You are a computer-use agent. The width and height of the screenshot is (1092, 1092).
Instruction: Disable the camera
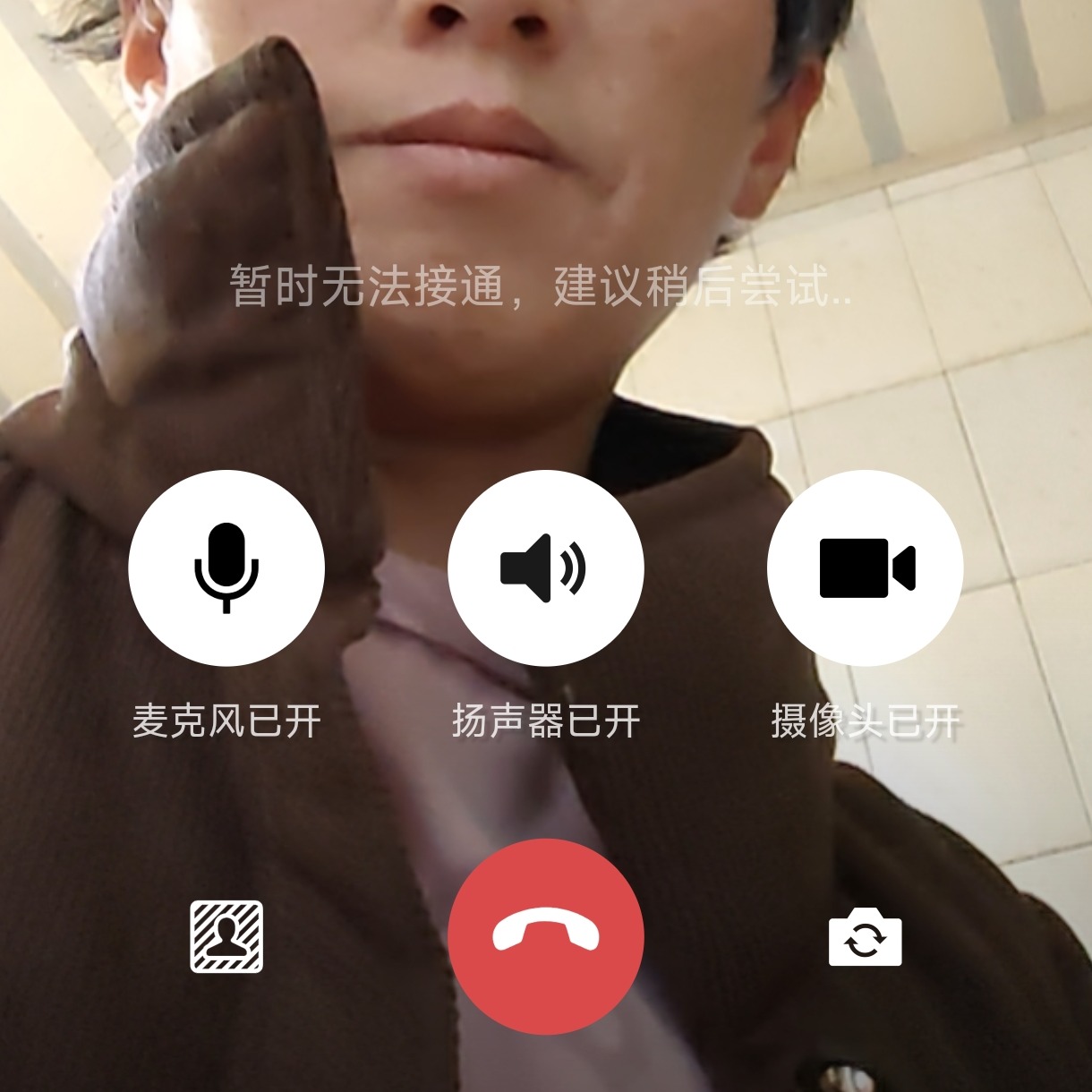click(865, 567)
